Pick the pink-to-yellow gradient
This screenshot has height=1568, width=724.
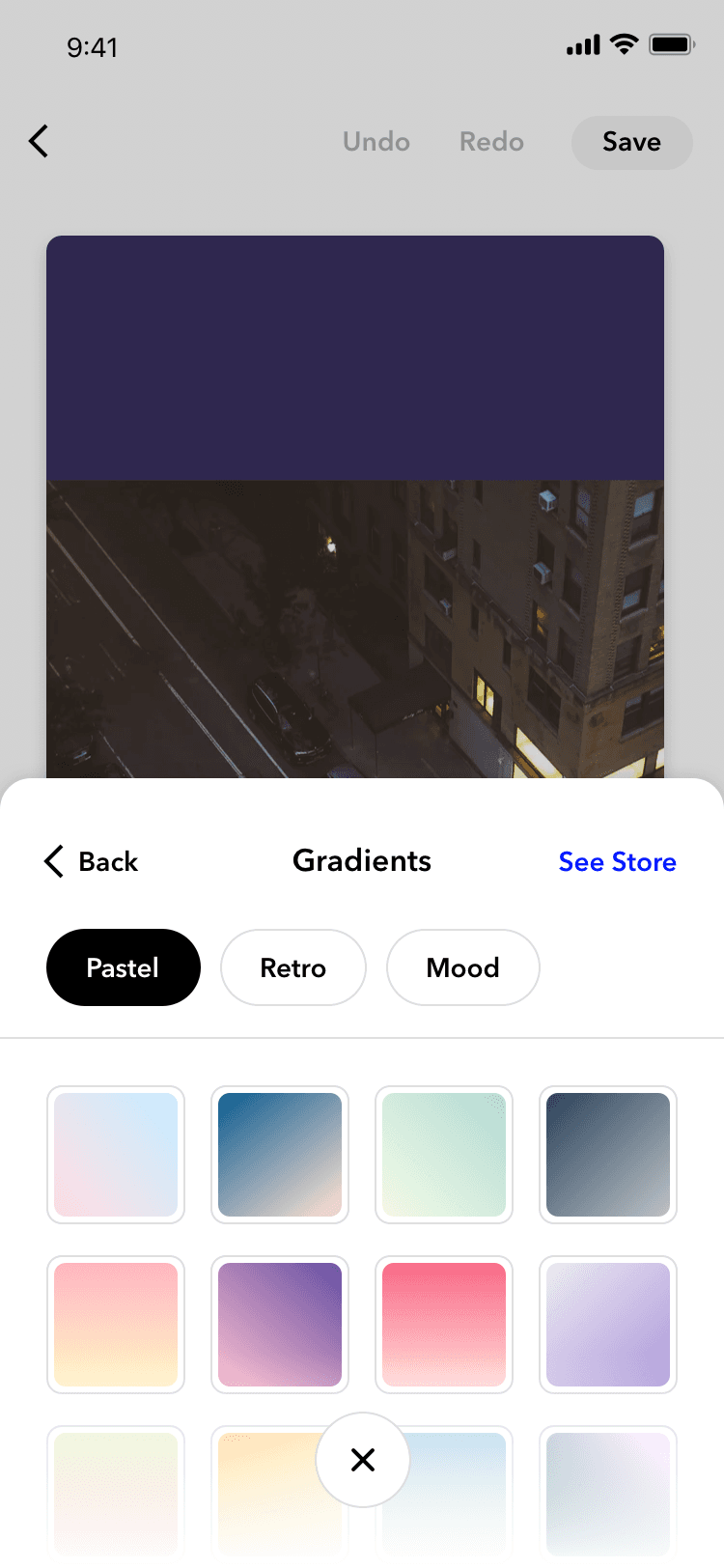click(x=116, y=1325)
